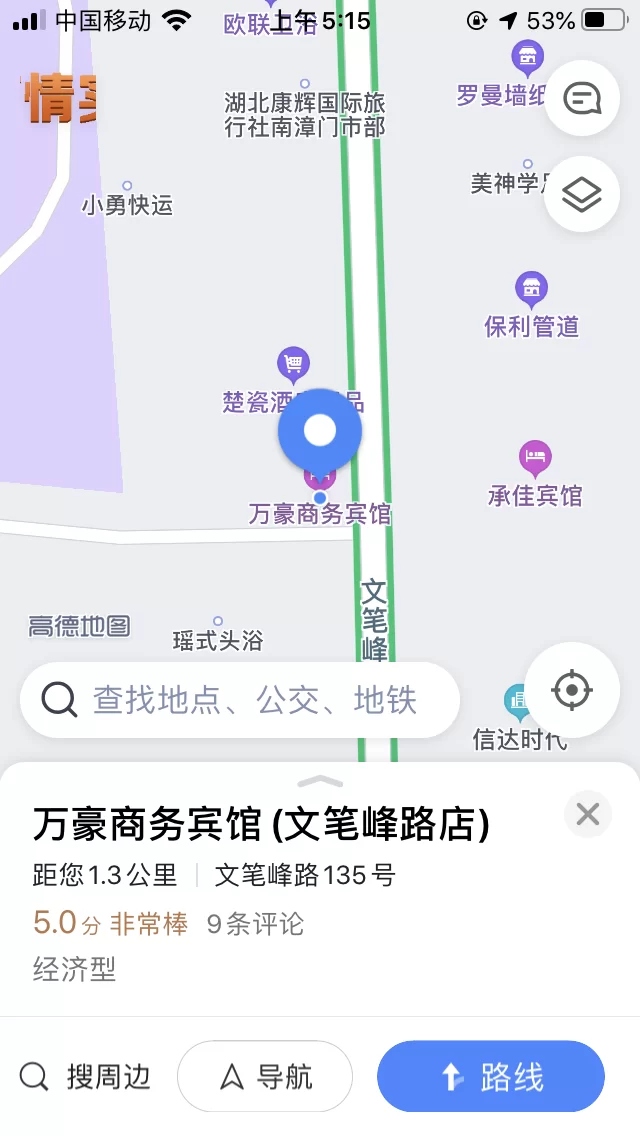Tap the search field for places, bus, subway
Viewport: 640px width, 1136px height.
[240, 700]
